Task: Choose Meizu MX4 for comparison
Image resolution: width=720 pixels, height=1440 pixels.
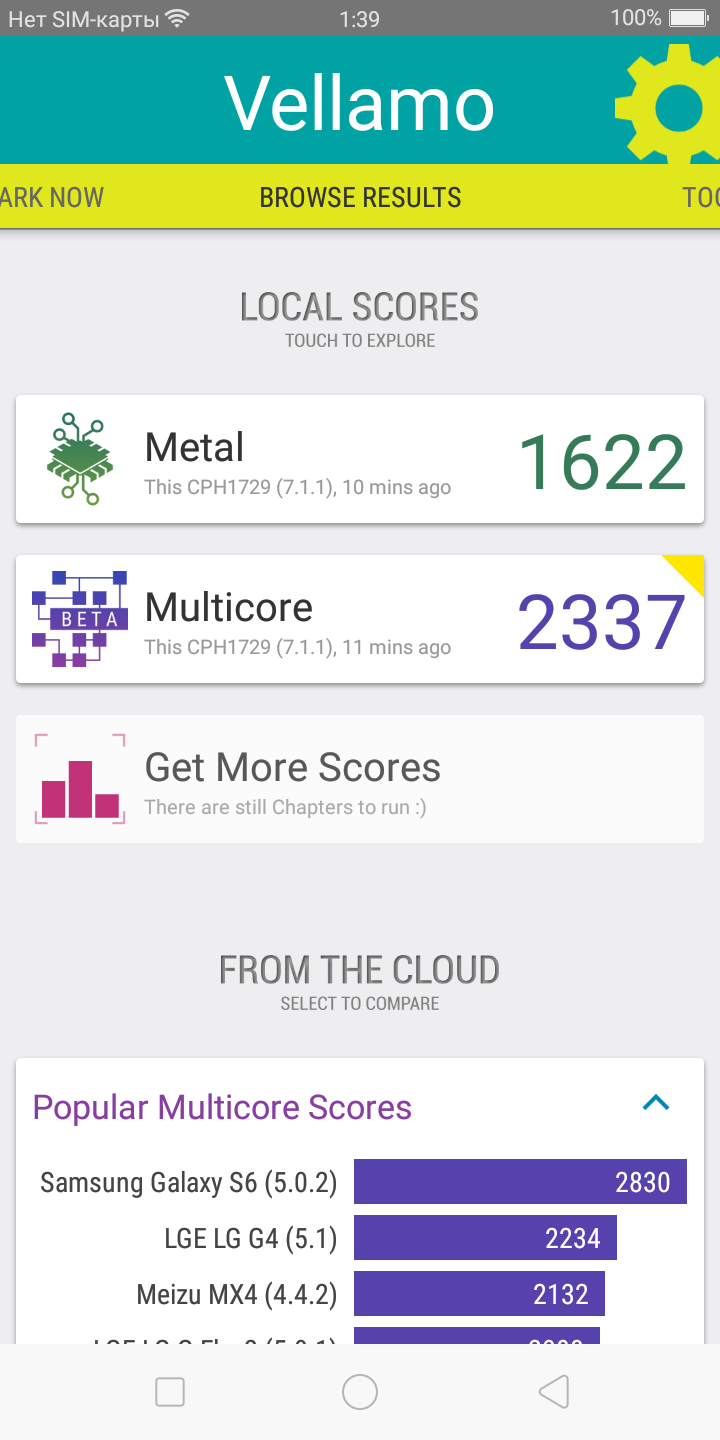Action: click(x=479, y=1295)
